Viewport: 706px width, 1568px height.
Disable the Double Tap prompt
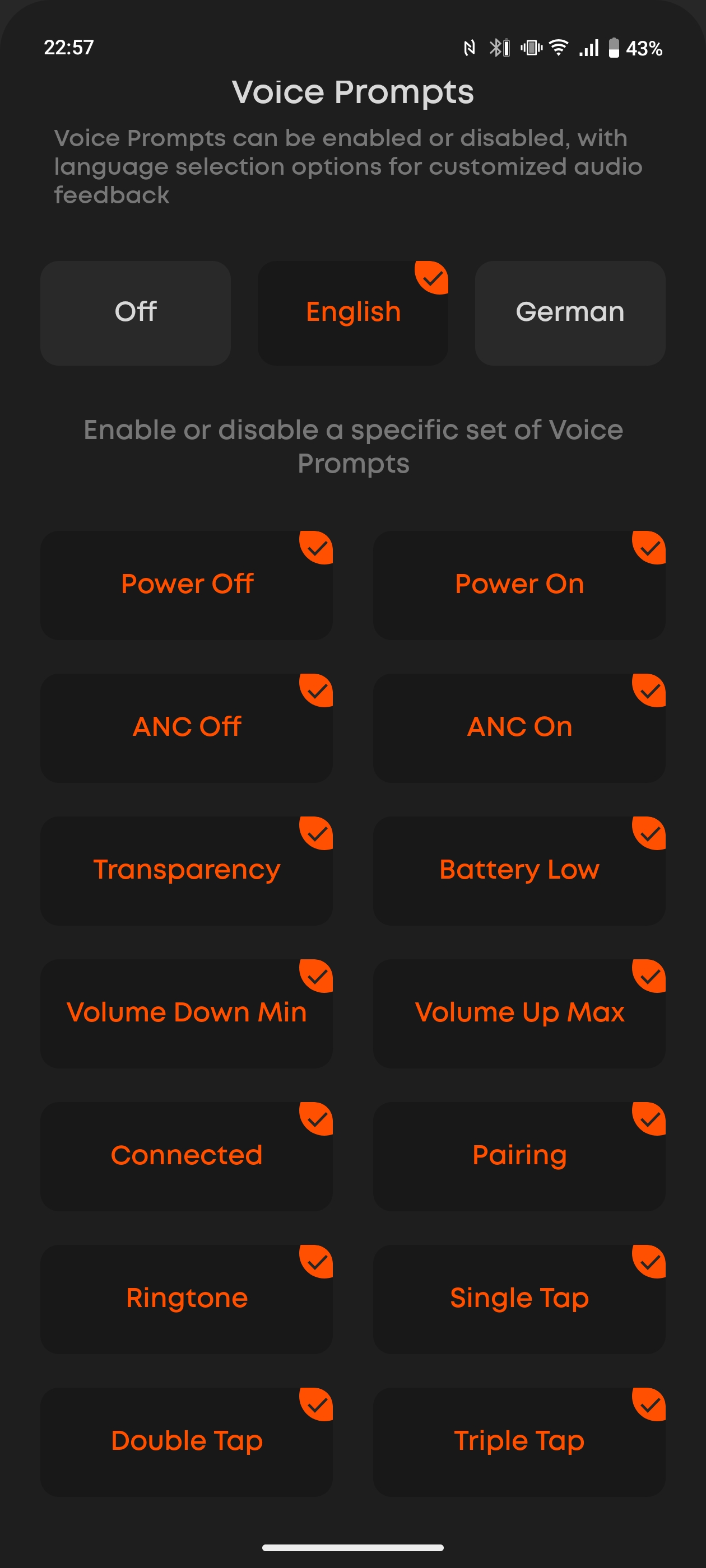click(187, 1442)
